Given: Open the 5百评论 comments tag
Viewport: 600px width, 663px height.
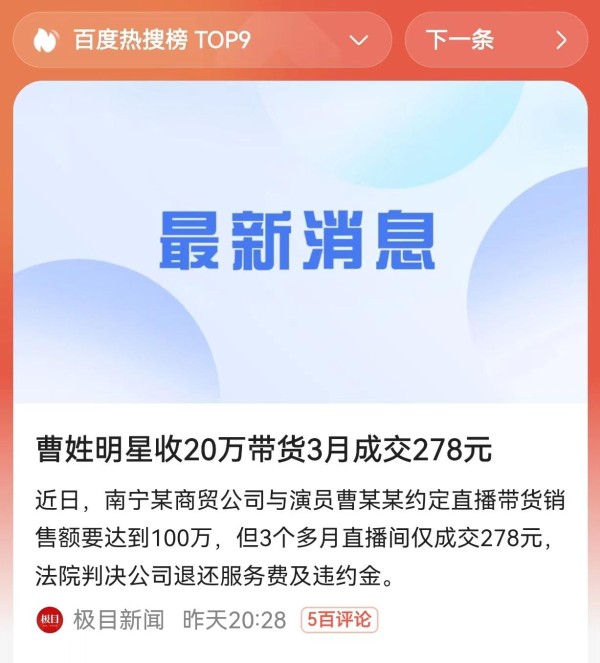Looking at the screenshot, I should 339,620.
